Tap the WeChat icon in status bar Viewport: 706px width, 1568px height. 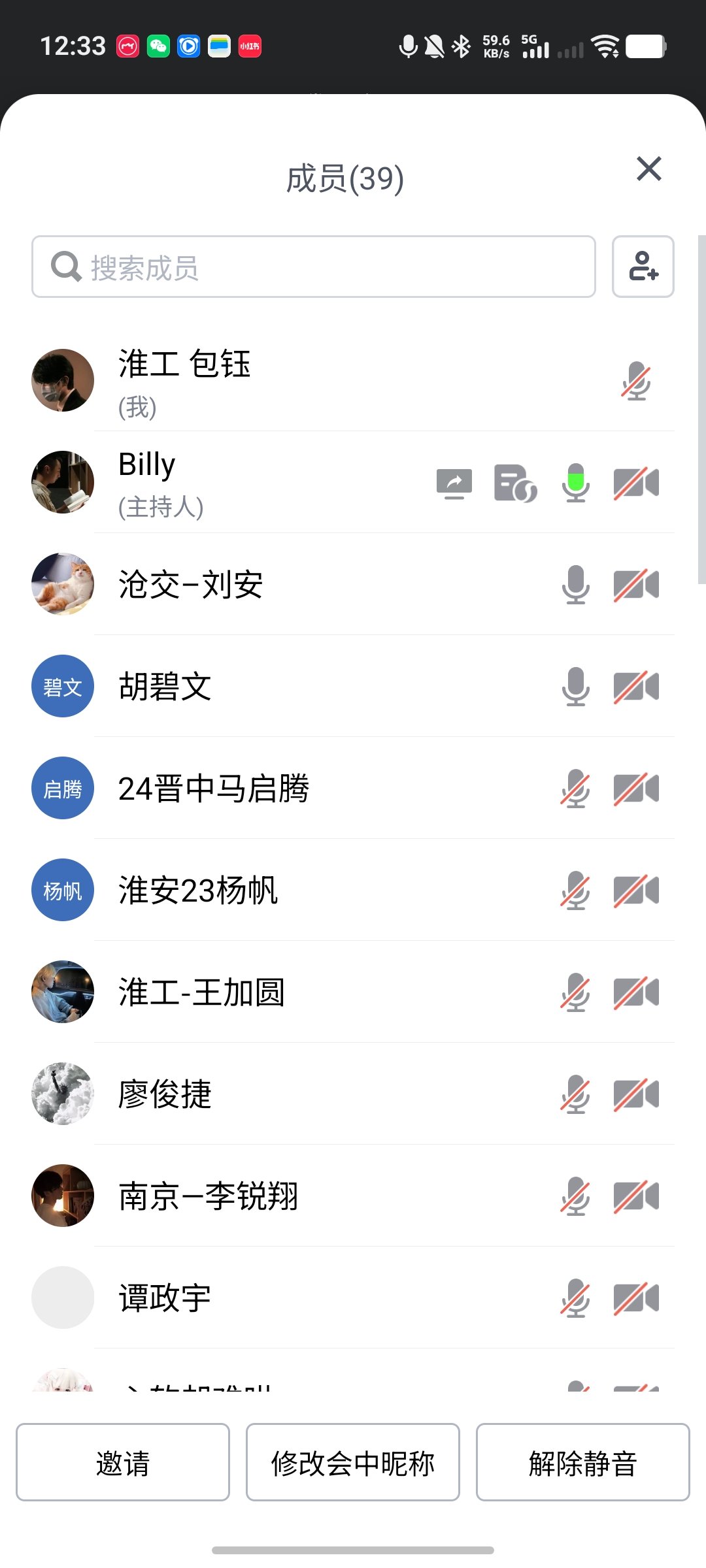tap(157, 46)
